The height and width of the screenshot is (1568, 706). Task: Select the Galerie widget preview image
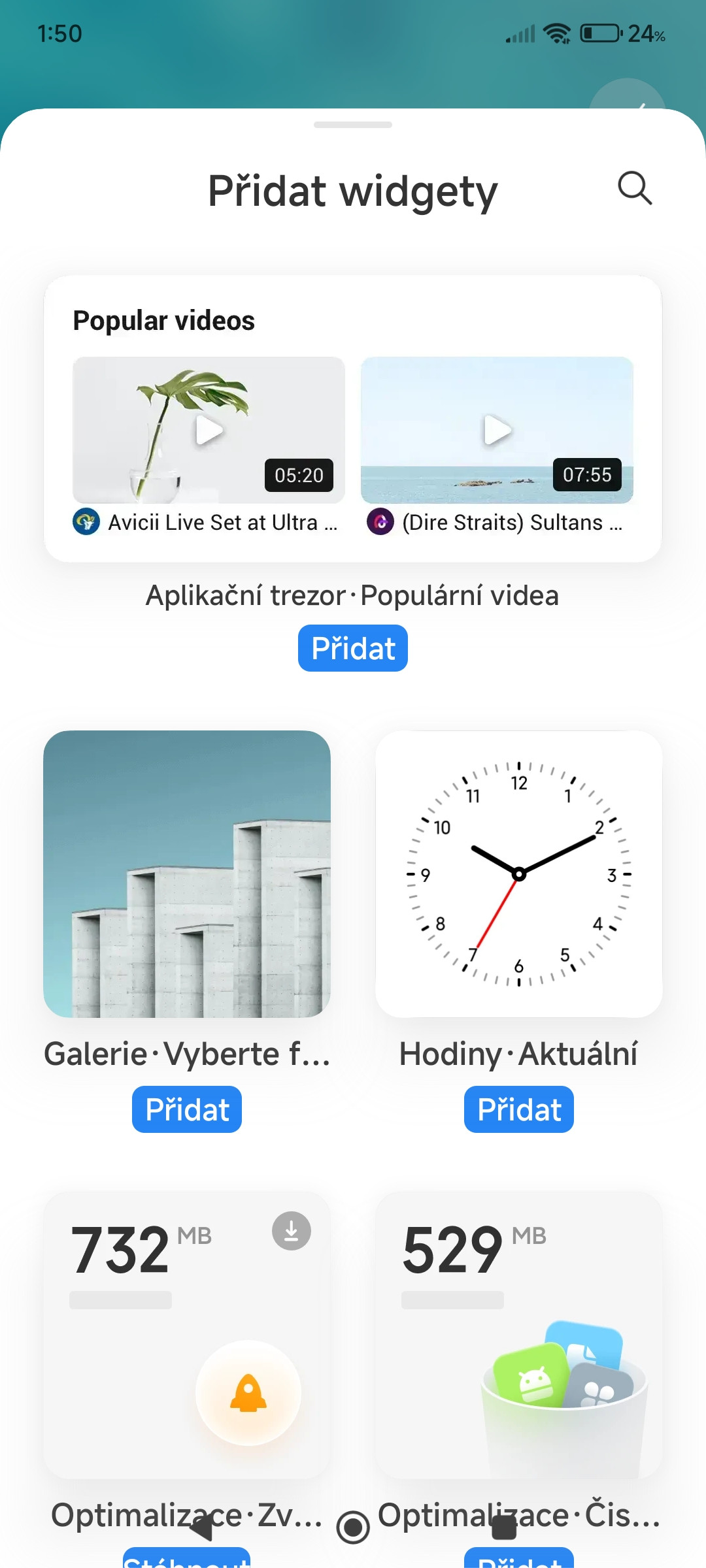tap(187, 874)
